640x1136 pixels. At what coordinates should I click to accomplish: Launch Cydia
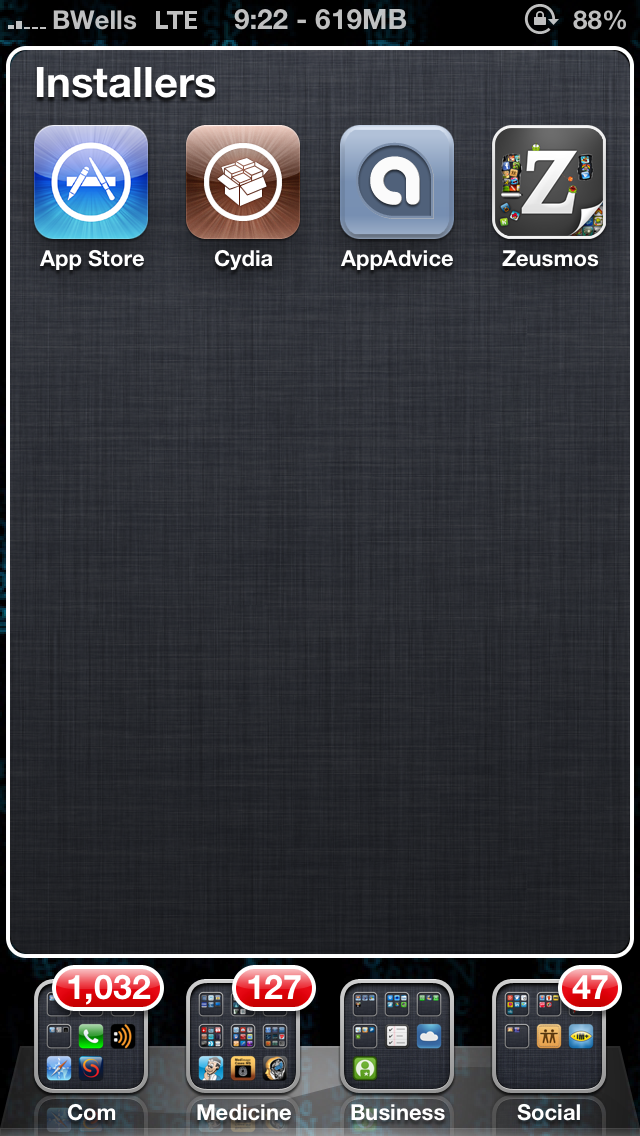pos(243,182)
